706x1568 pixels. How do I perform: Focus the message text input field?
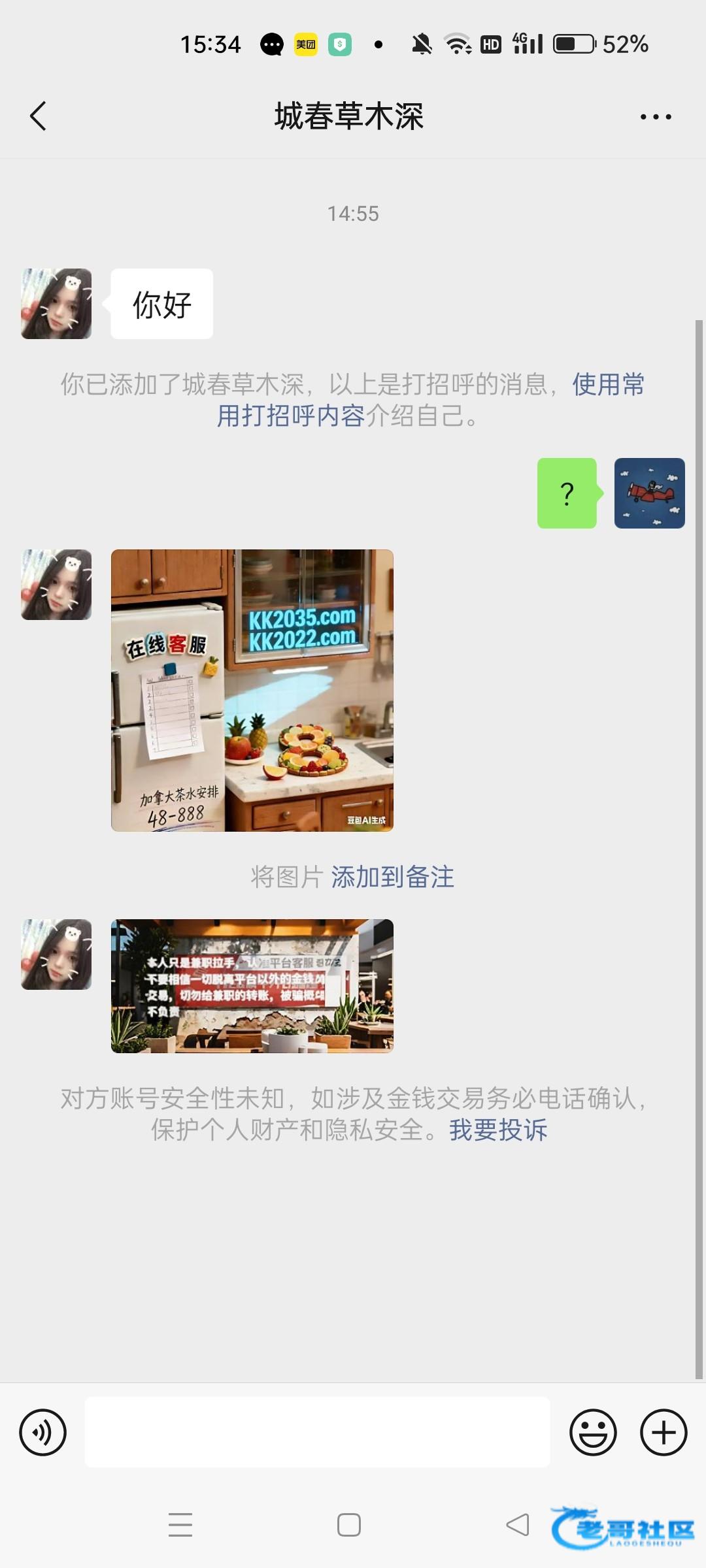click(317, 1433)
